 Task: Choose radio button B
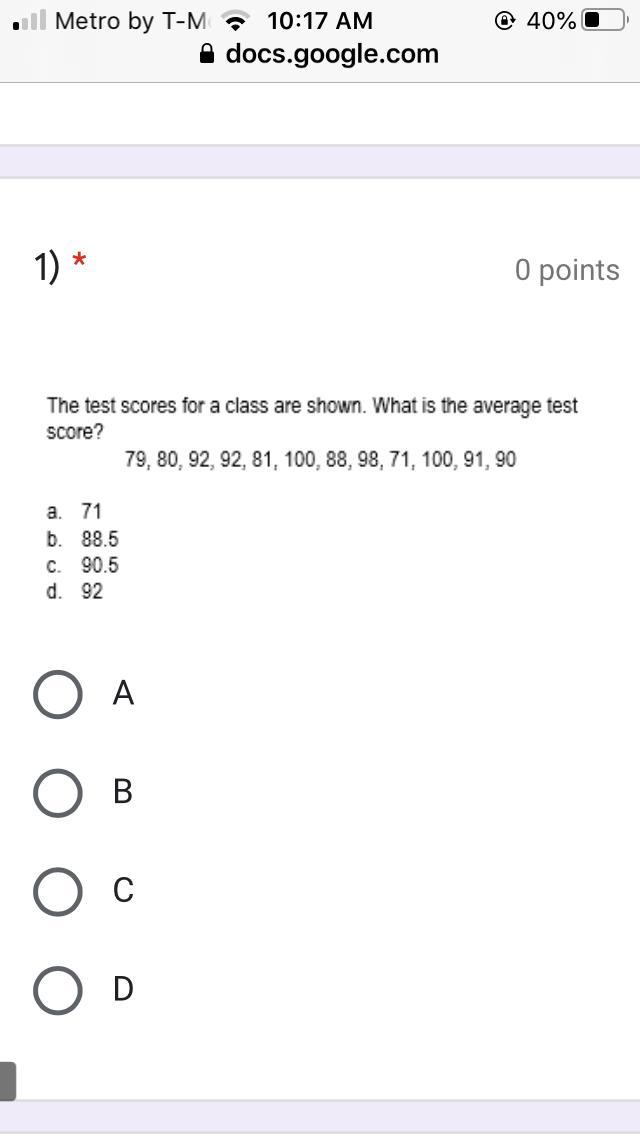58,793
